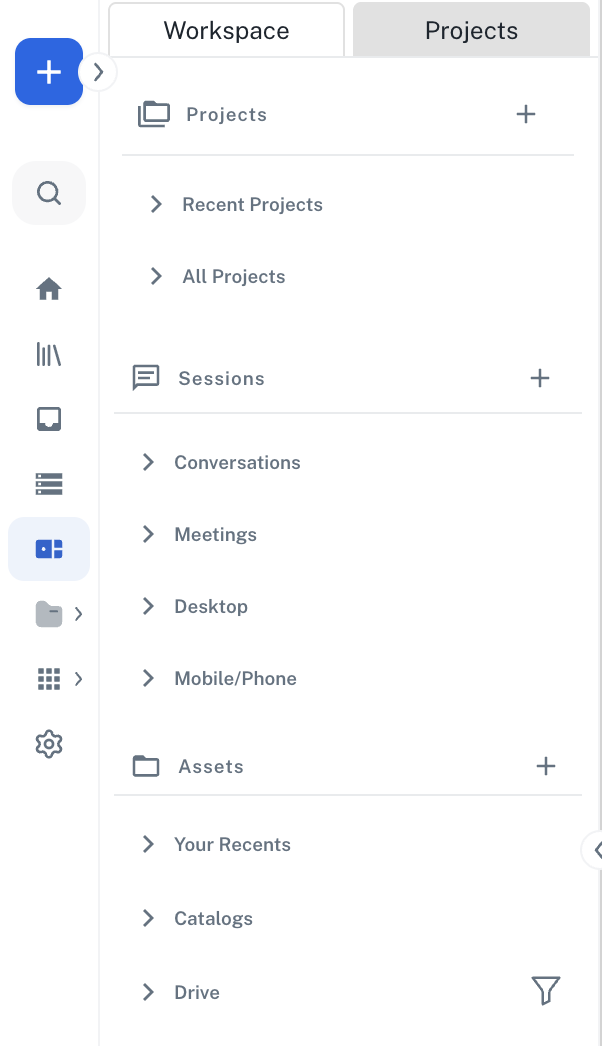This screenshot has height=1046, width=602.
Task: Go to the home icon
Action: 49,290
